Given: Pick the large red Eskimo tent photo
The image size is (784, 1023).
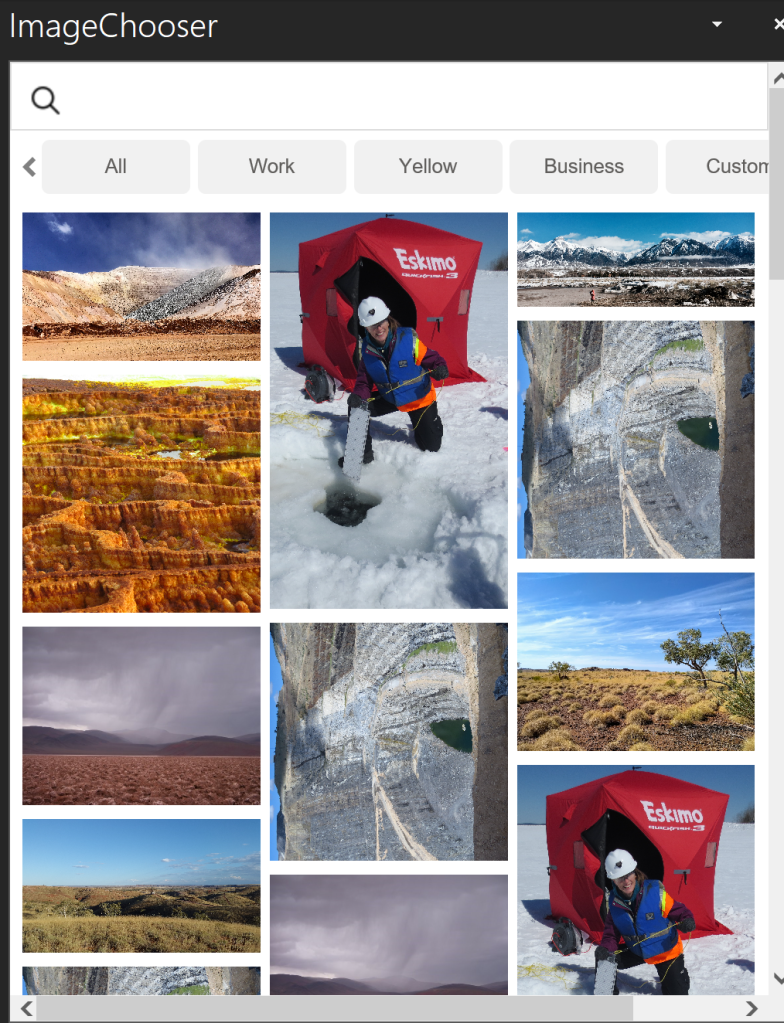Looking at the screenshot, I should pyautogui.click(x=388, y=410).
